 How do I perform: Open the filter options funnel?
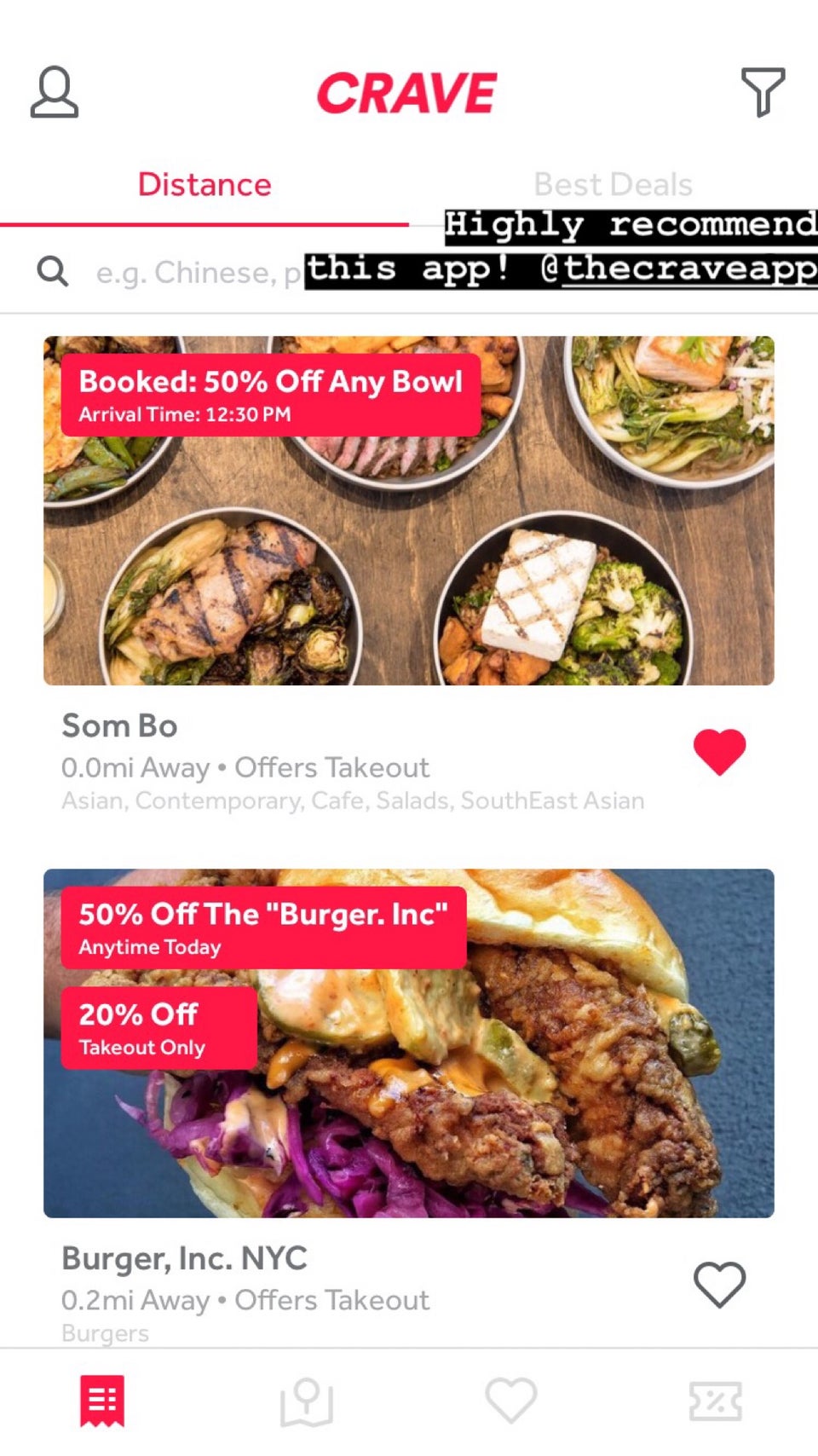point(763,91)
